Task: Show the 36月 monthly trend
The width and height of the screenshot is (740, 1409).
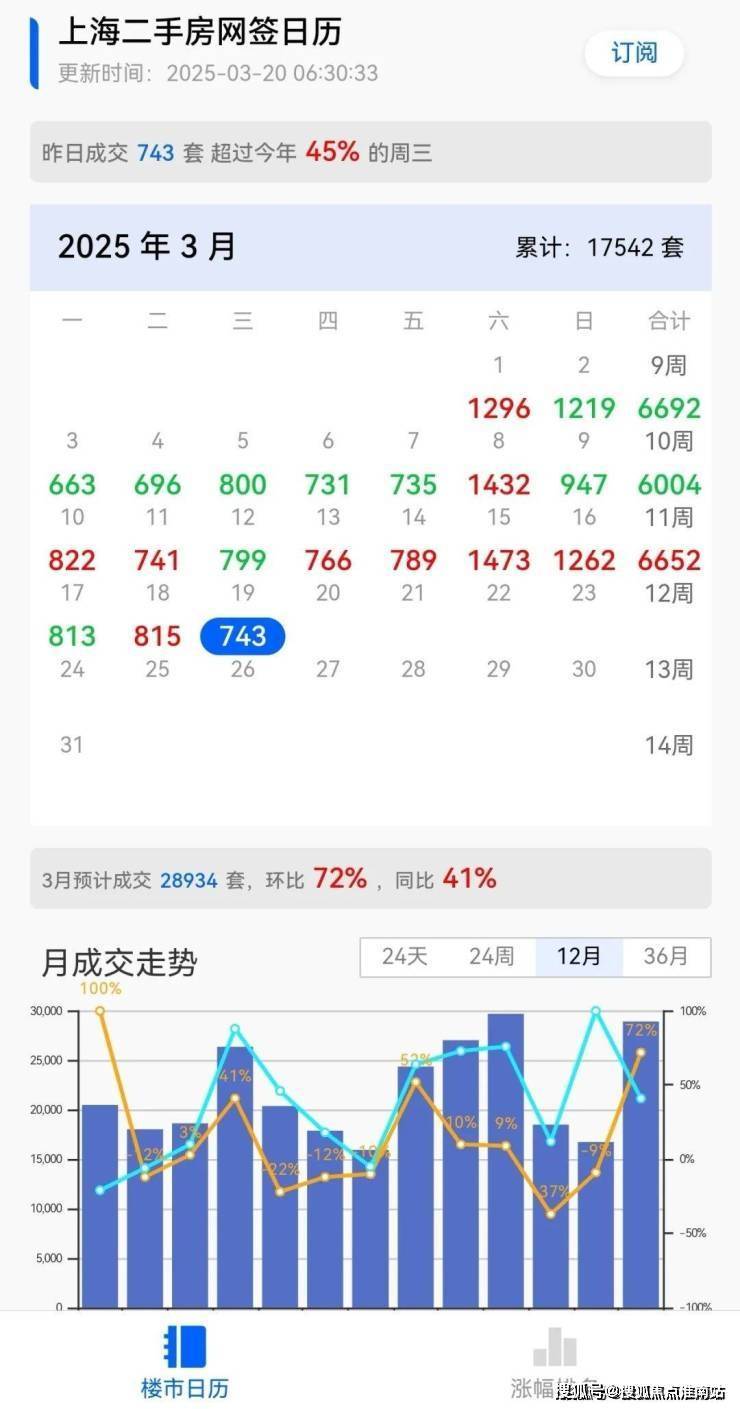Action: pyautogui.click(x=666, y=957)
